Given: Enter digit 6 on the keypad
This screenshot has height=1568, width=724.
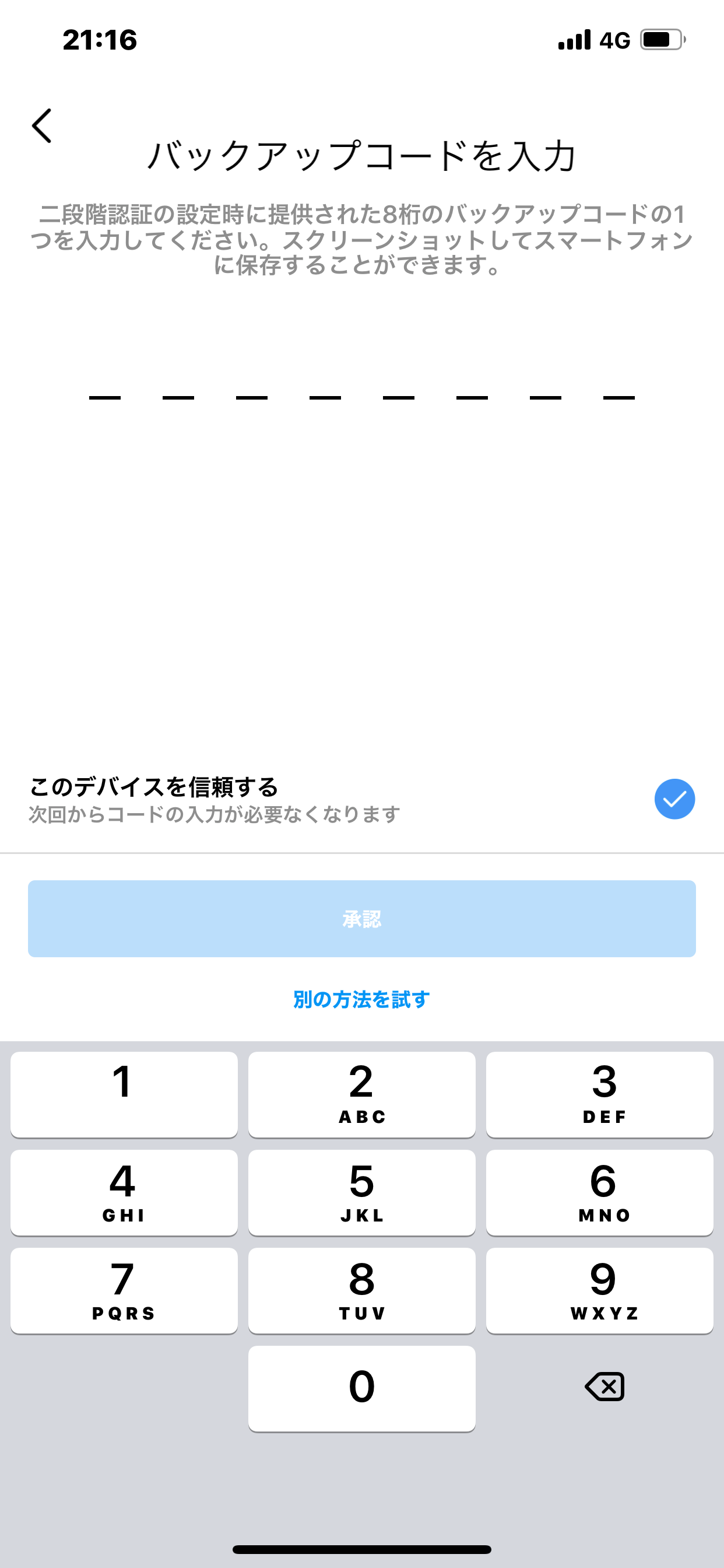Looking at the screenshot, I should [x=600, y=1192].
